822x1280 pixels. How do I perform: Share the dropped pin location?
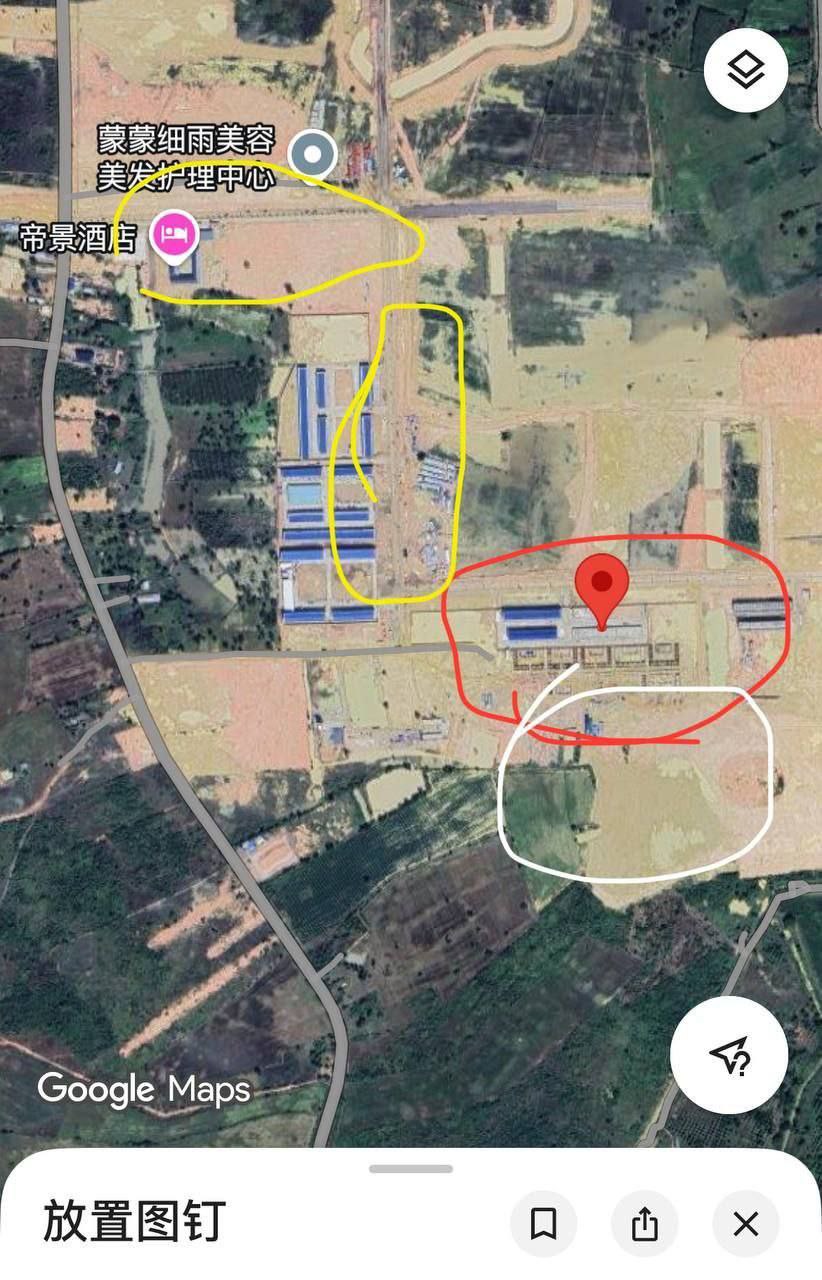coord(645,1223)
